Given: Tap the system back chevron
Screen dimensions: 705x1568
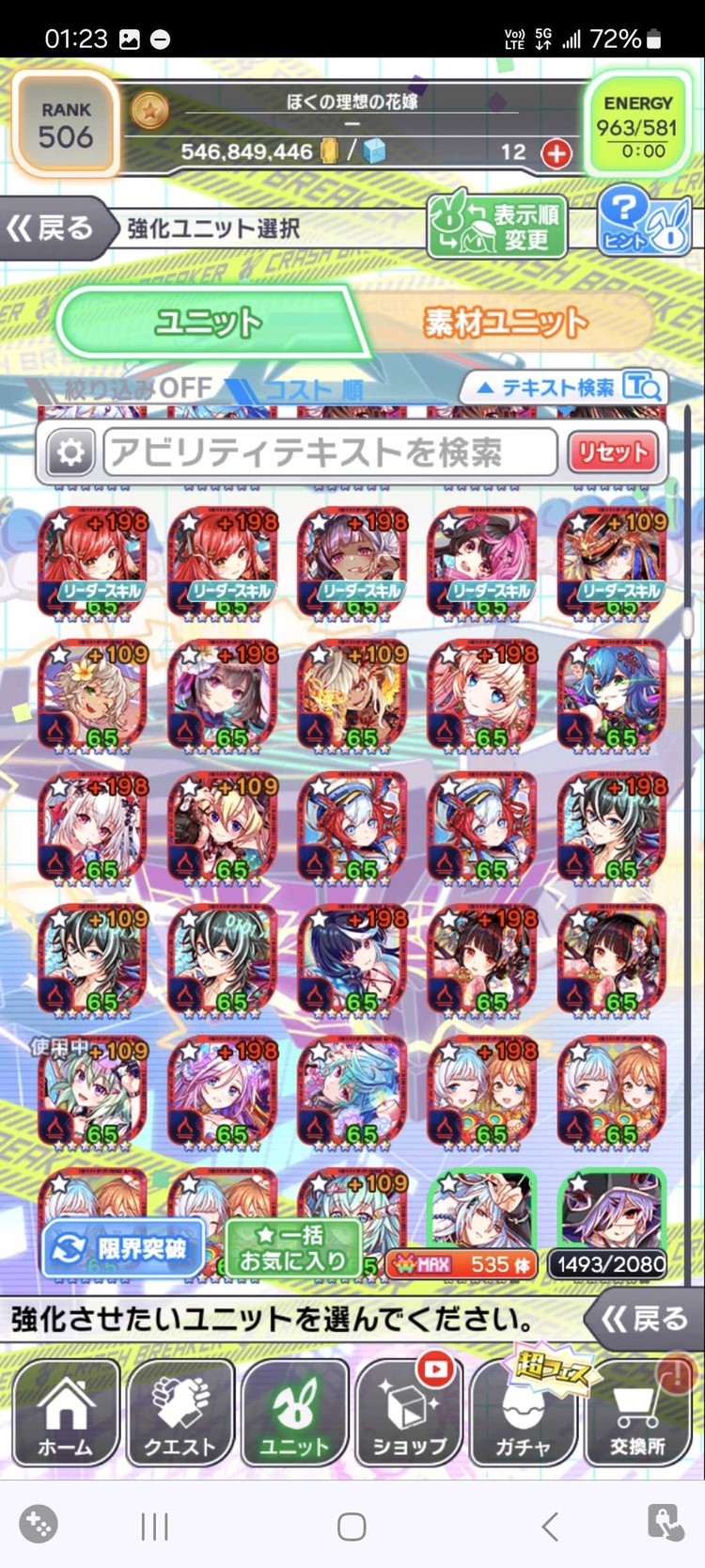Looking at the screenshot, I should point(551,1526).
